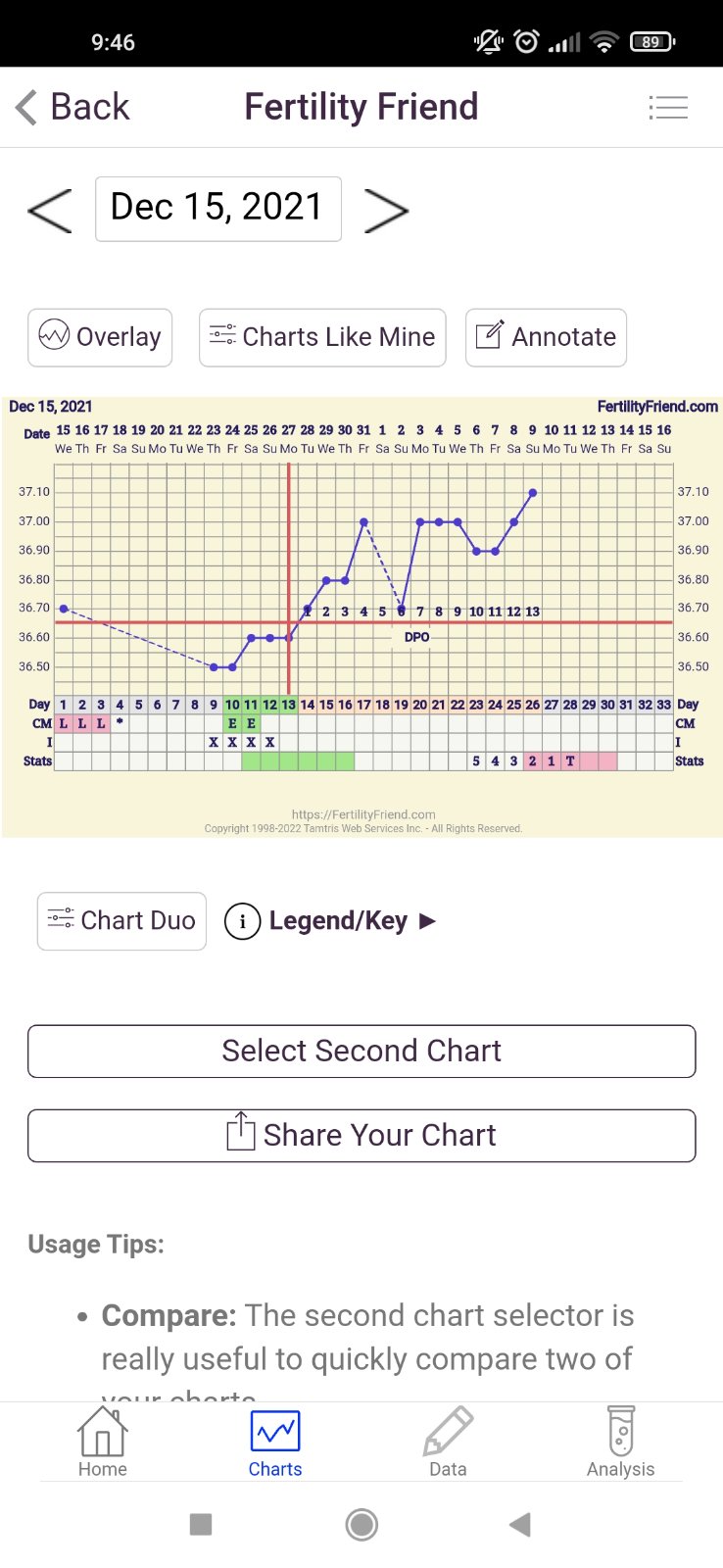
Task: Go to the previous chart cycle
Action: point(50,209)
